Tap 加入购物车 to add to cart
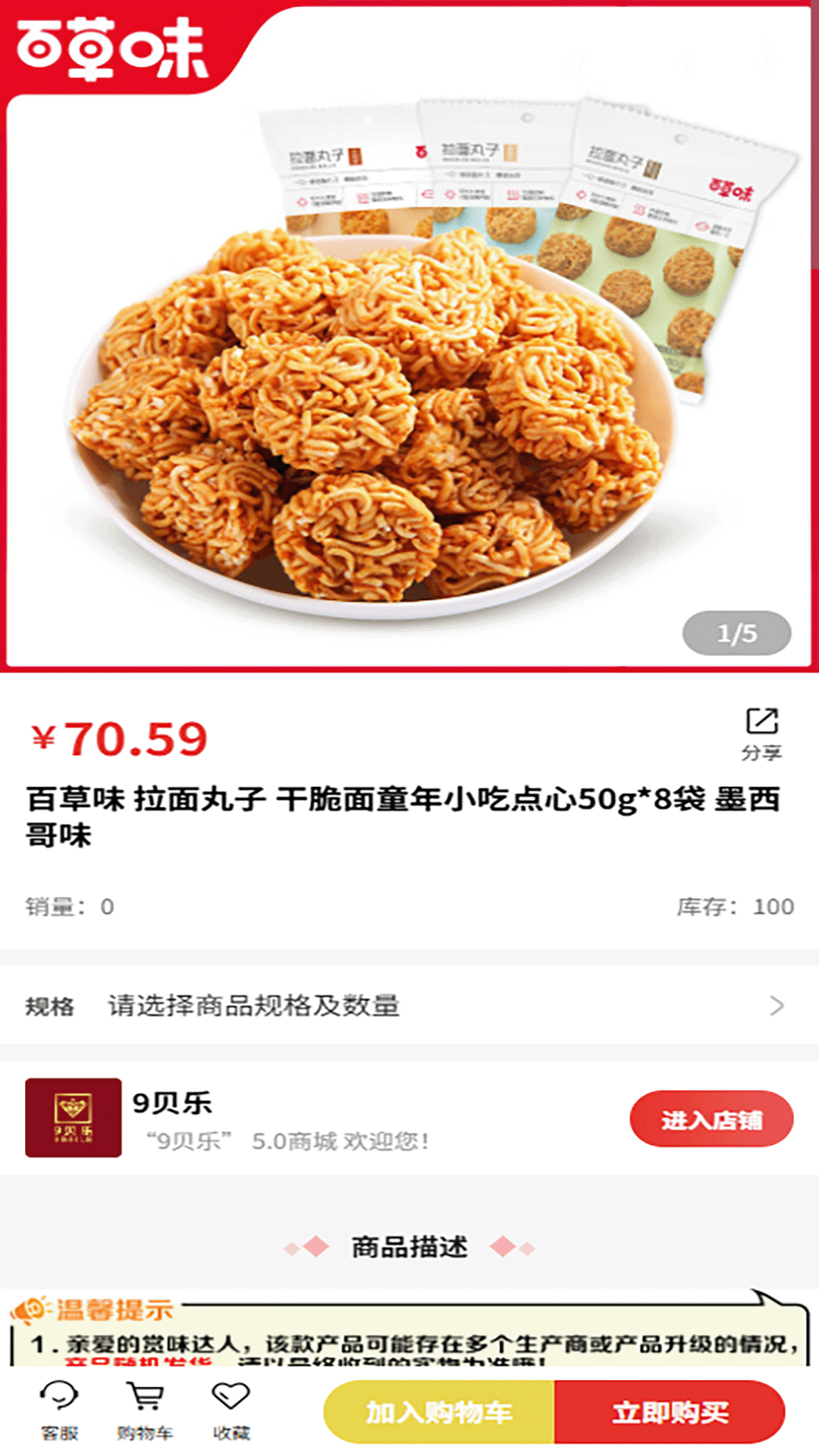 [x=439, y=1412]
